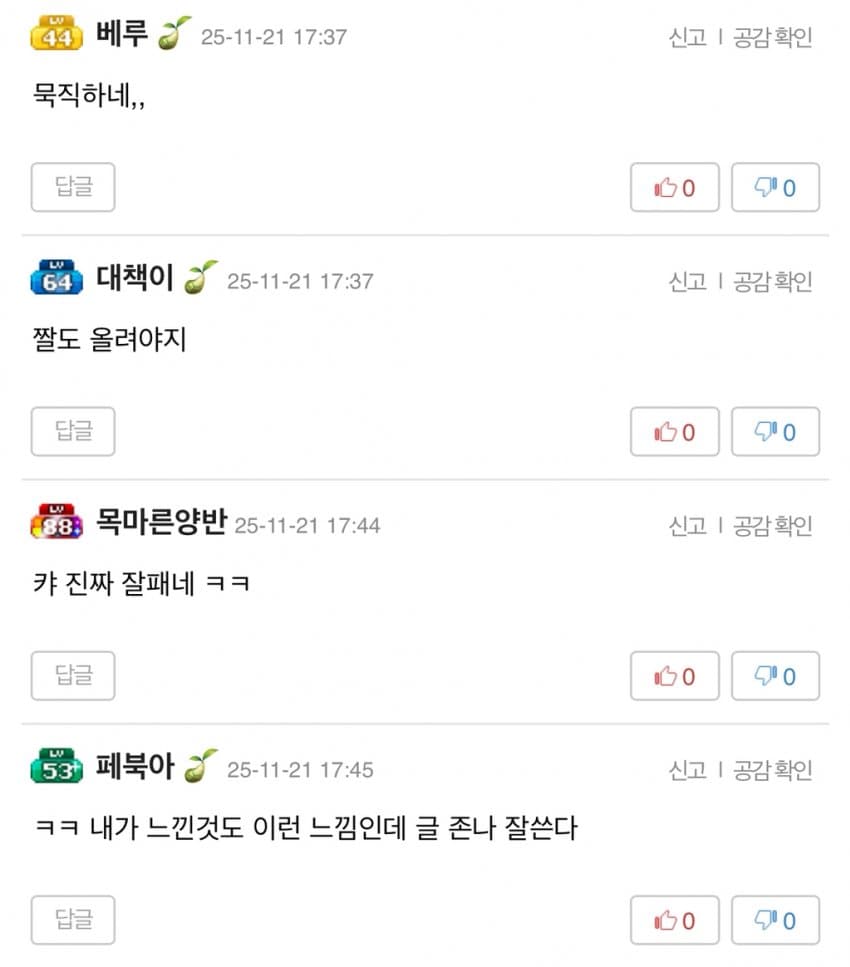The height and width of the screenshot is (967, 850).
Task: Reply to 베루's comment
Action: pos(73,187)
